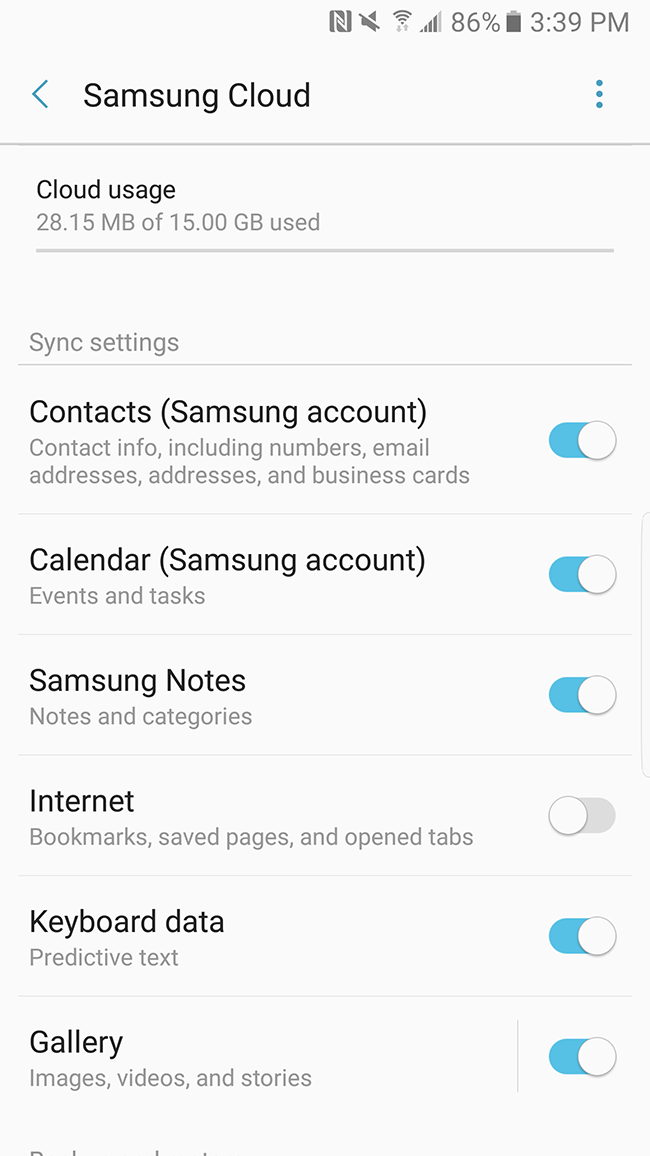Enable Internet sync toggle

click(582, 816)
